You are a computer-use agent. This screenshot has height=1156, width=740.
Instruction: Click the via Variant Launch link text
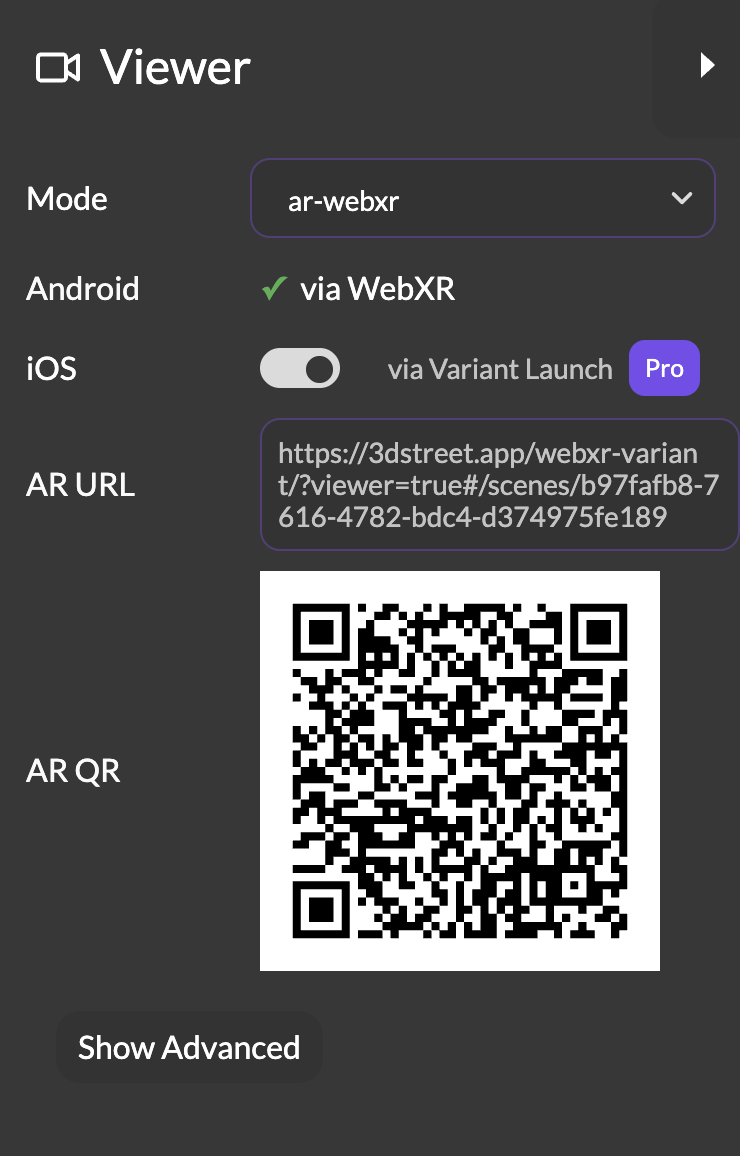(500, 368)
